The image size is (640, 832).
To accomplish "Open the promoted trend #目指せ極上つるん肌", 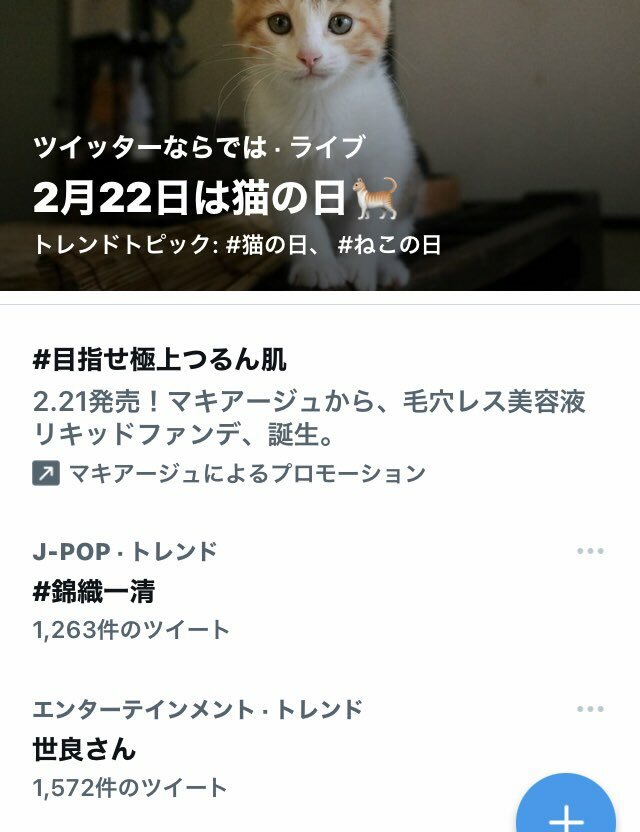I will click(160, 361).
